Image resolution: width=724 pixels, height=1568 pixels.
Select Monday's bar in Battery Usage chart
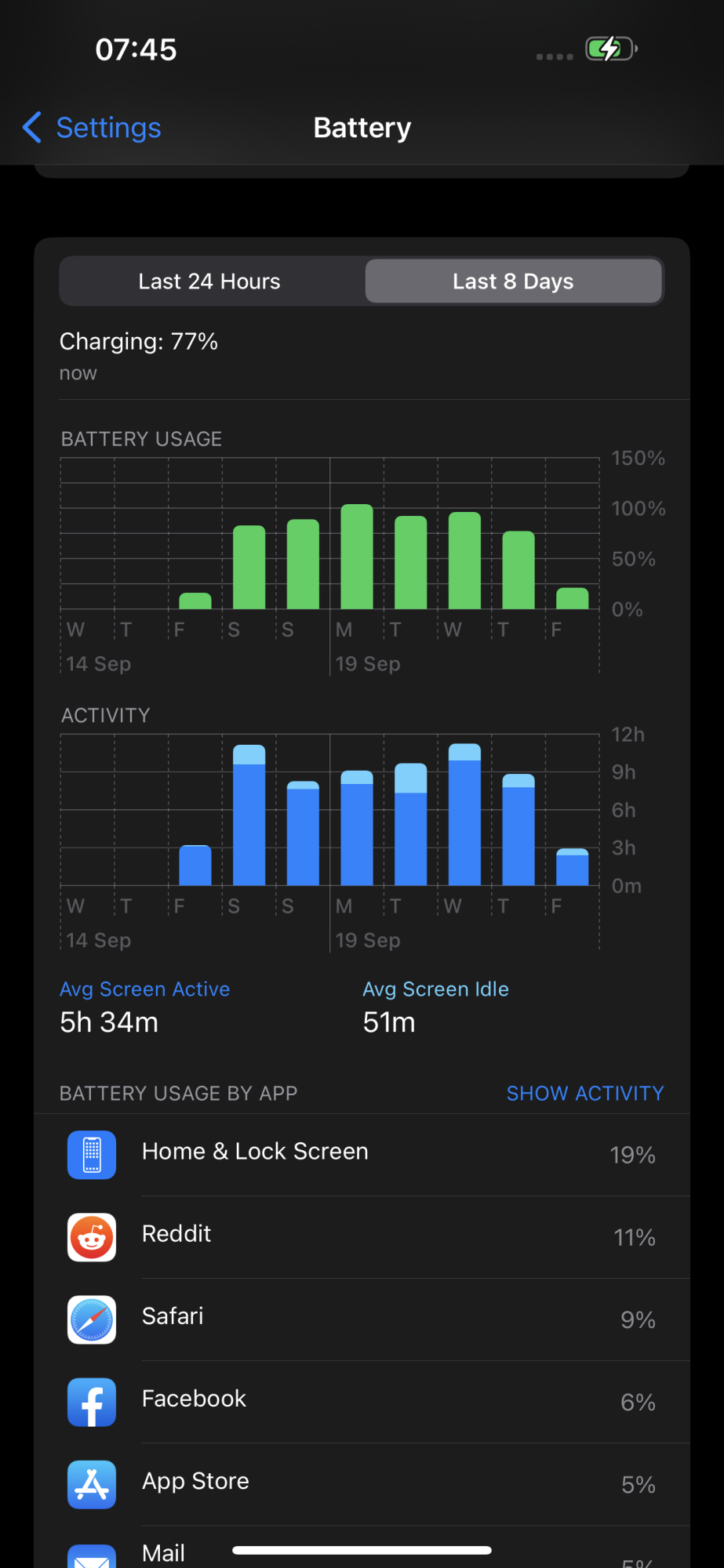pyautogui.click(x=357, y=557)
